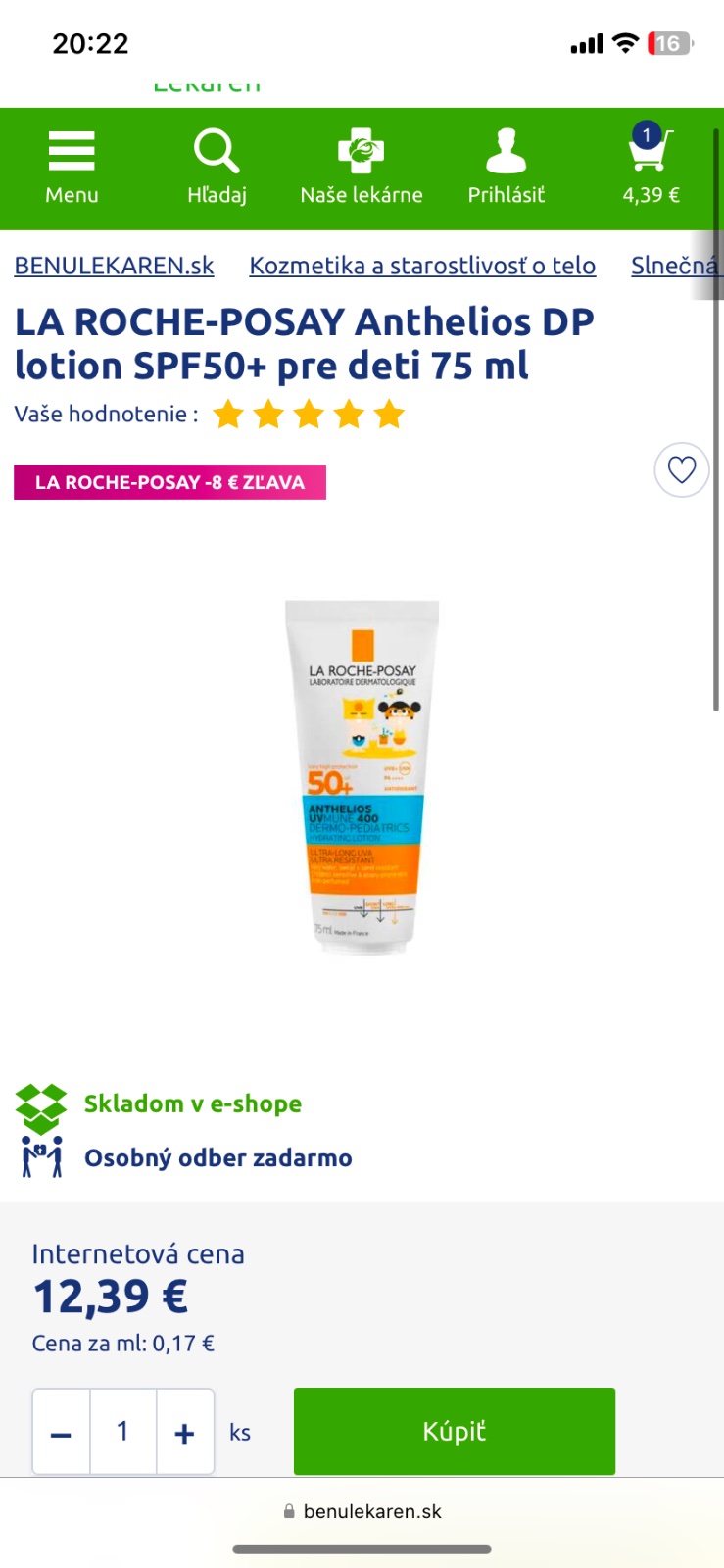The image size is (724, 1568).
Task: Open the Slnečná breadcrumb link
Action: [674, 266]
